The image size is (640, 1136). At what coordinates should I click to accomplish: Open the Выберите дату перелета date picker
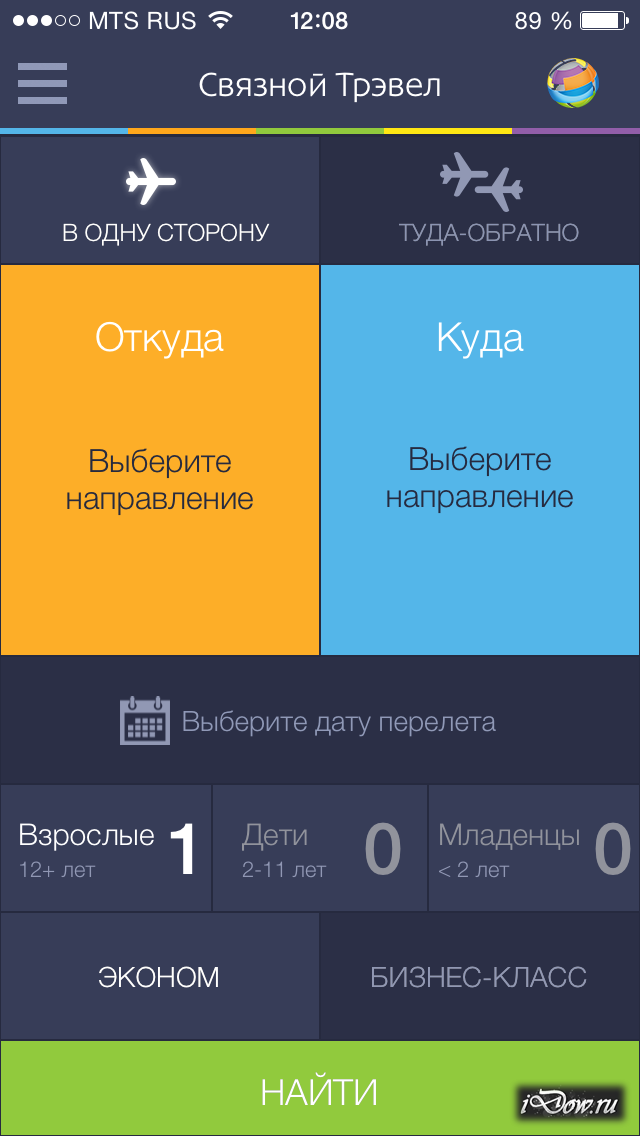point(320,721)
